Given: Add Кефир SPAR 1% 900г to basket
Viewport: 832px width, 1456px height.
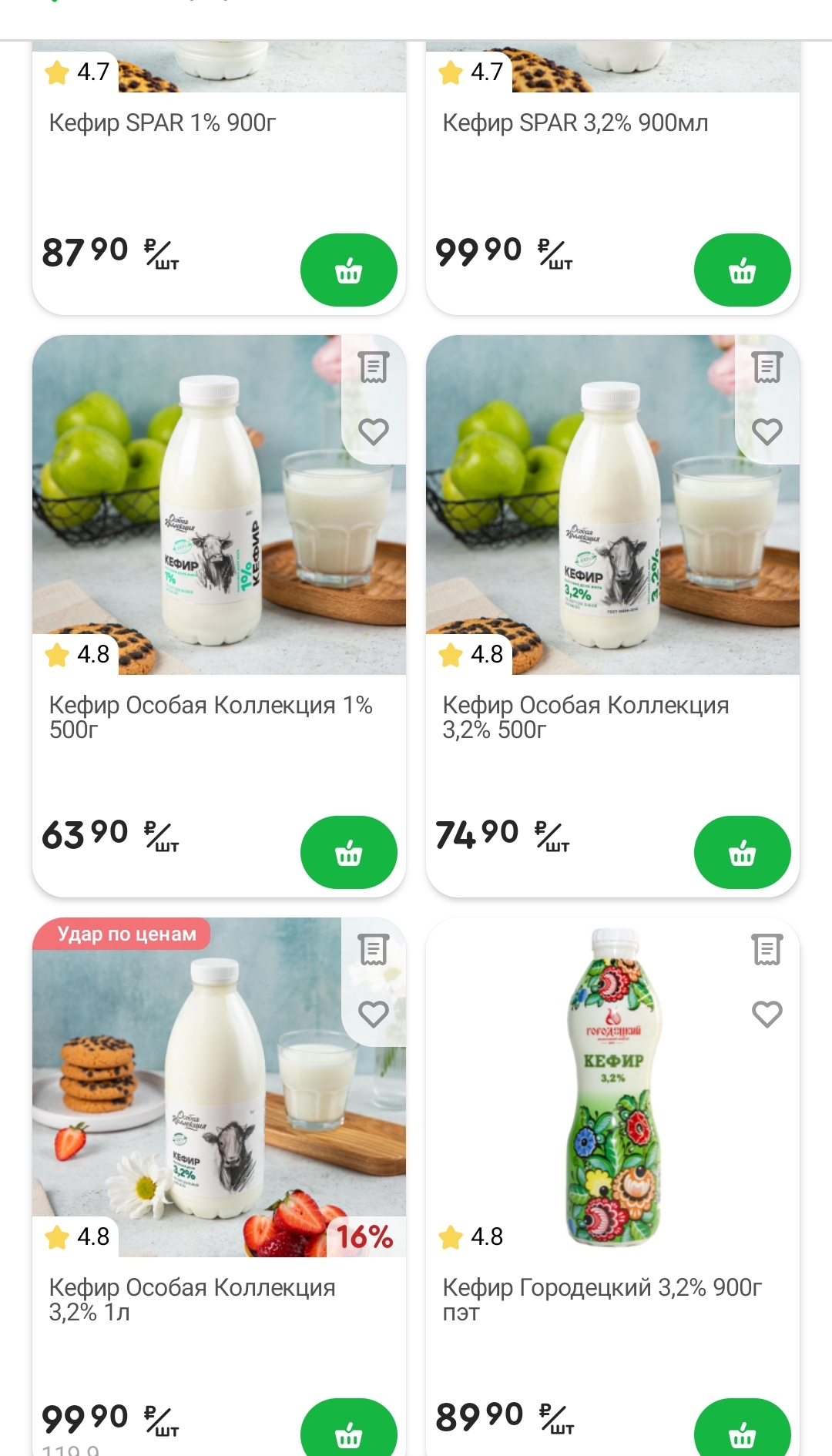Looking at the screenshot, I should [348, 270].
